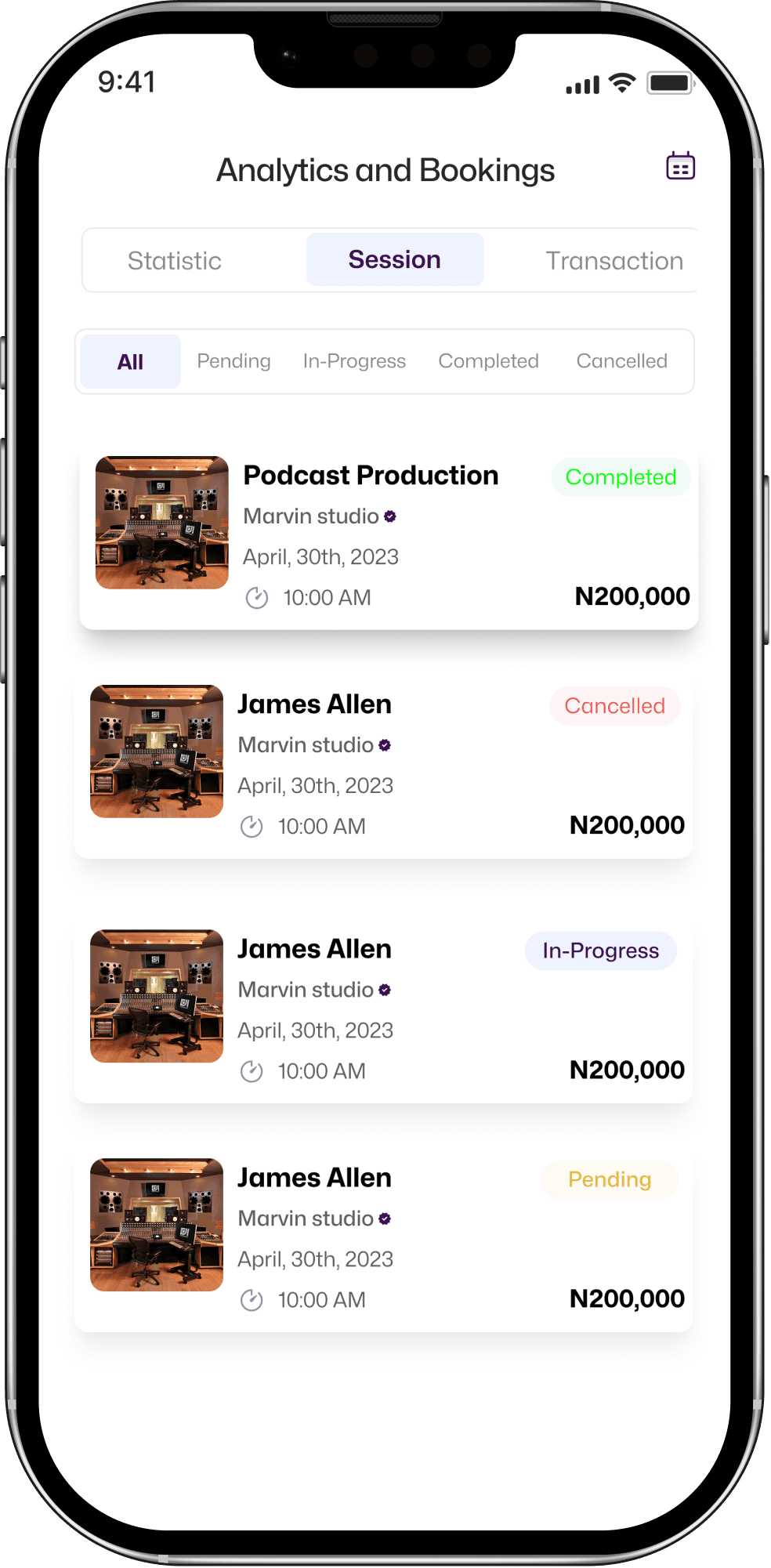Click the Completed status badge on Podcast Production
This screenshot has width=771, height=1568.
(620, 477)
